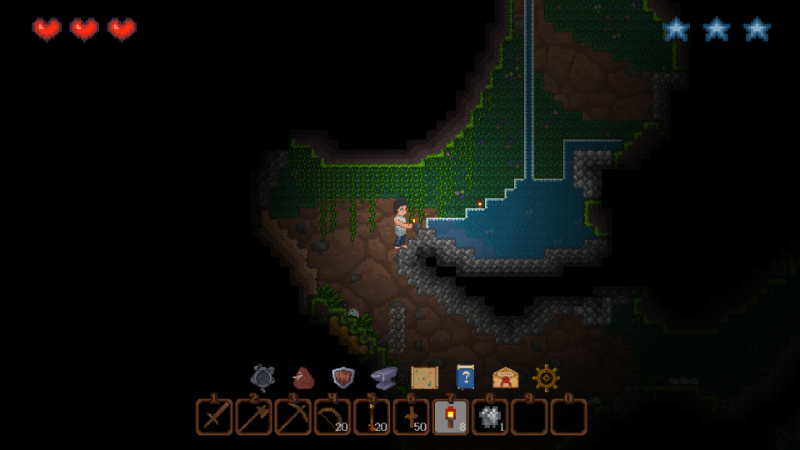
Task: Select the pickaxe in hotbar slot 3
Action: [293, 416]
